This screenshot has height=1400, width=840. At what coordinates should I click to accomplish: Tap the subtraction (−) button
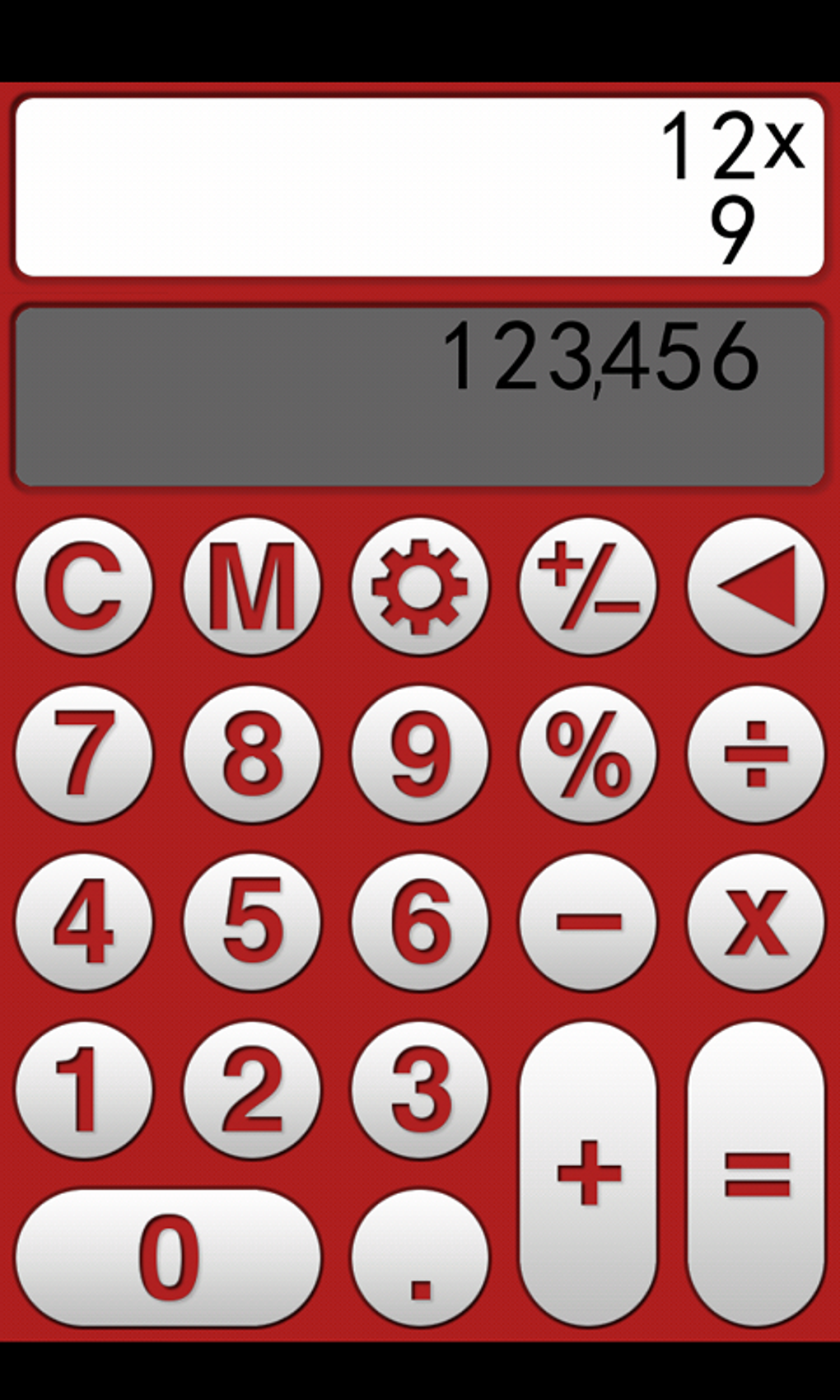[586, 922]
